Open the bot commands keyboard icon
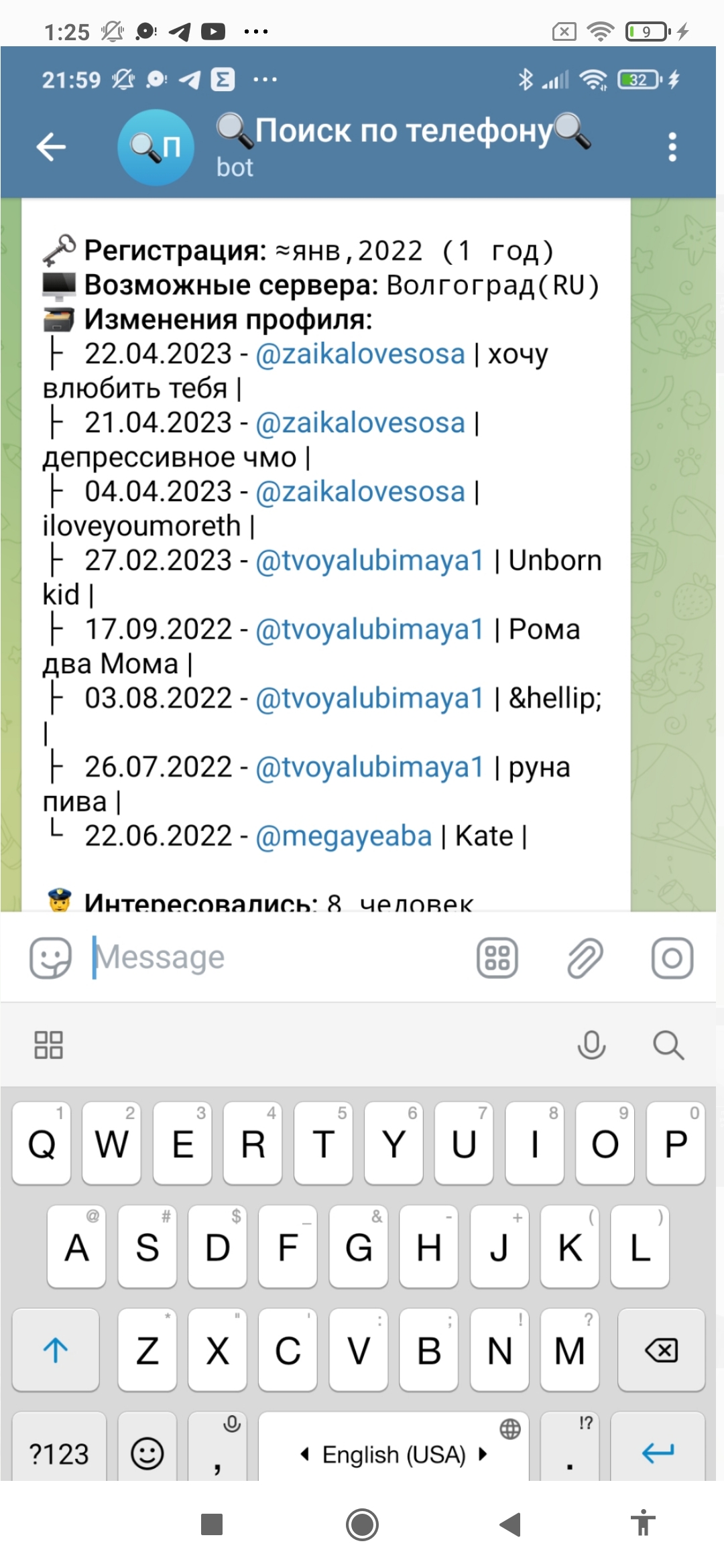 (x=497, y=958)
